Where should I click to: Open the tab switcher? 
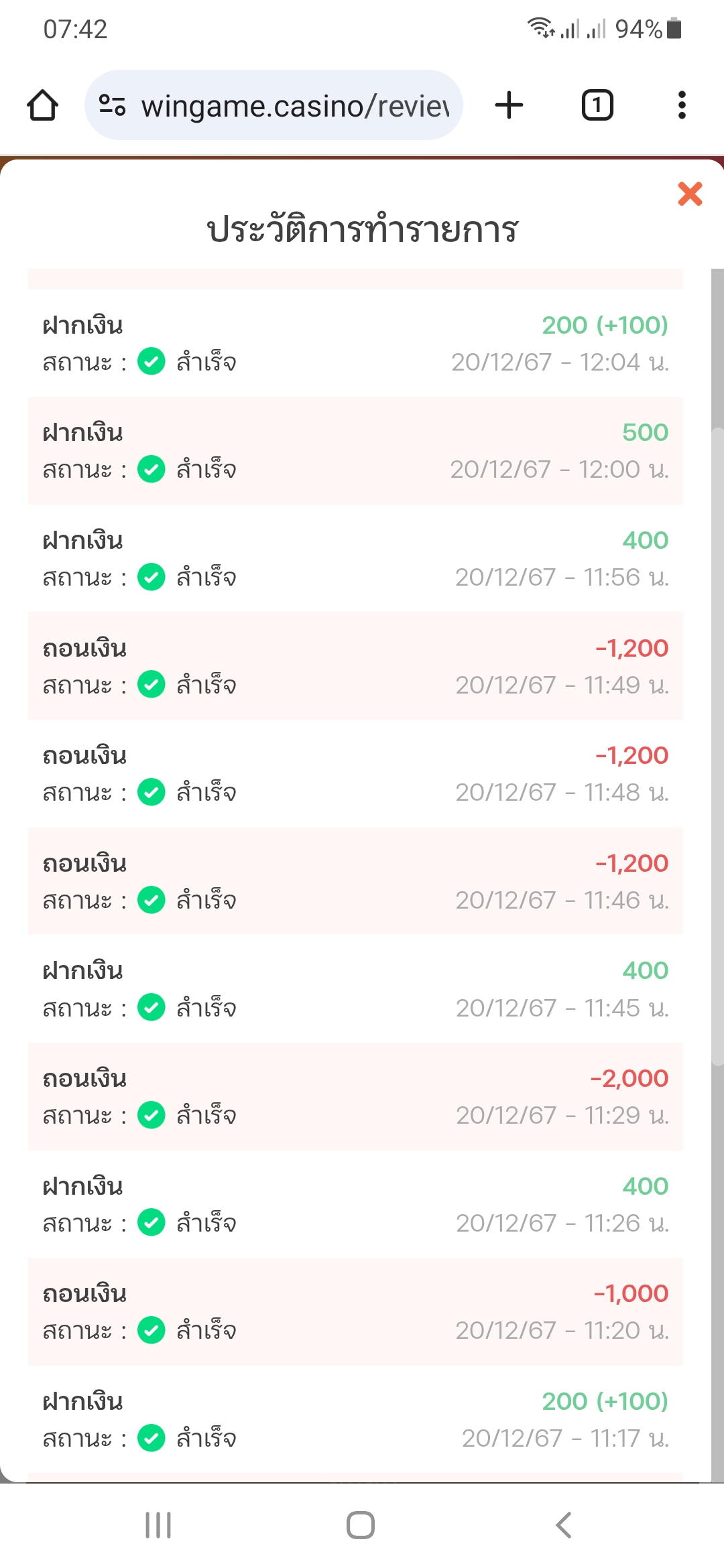coord(597,105)
